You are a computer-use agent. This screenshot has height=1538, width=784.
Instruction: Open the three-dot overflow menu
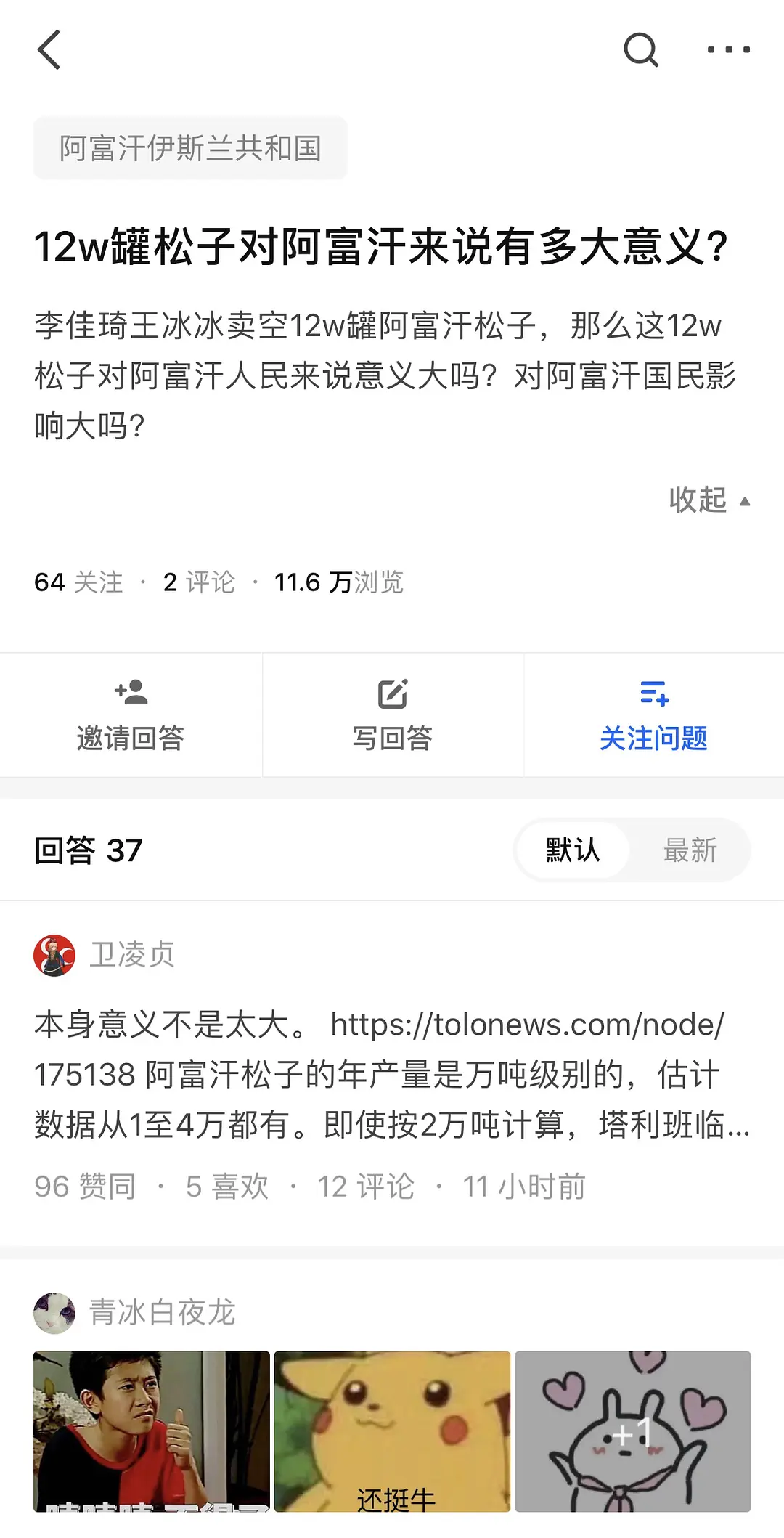[728, 50]
